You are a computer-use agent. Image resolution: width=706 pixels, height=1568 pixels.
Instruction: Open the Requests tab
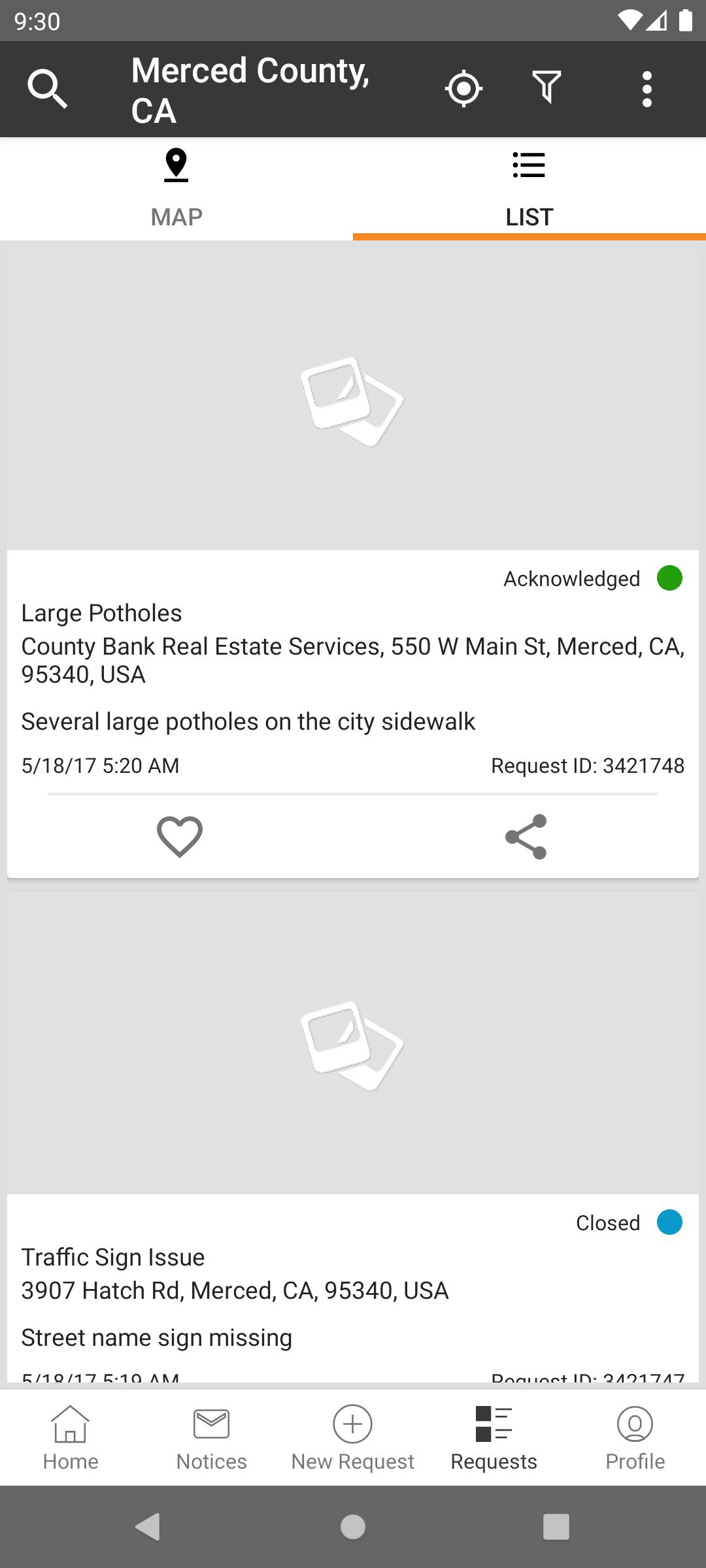point(494,1438)
